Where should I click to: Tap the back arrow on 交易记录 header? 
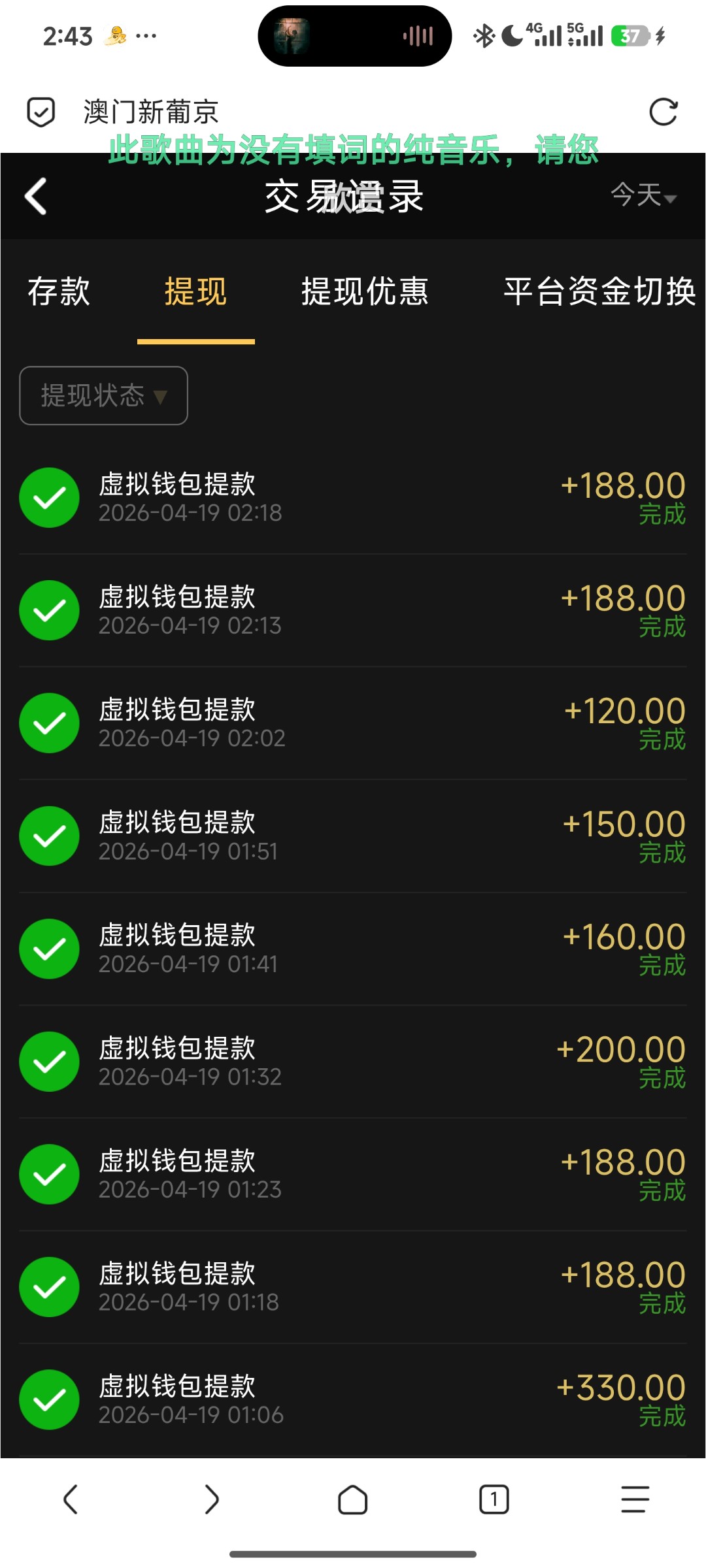[37, 197]
